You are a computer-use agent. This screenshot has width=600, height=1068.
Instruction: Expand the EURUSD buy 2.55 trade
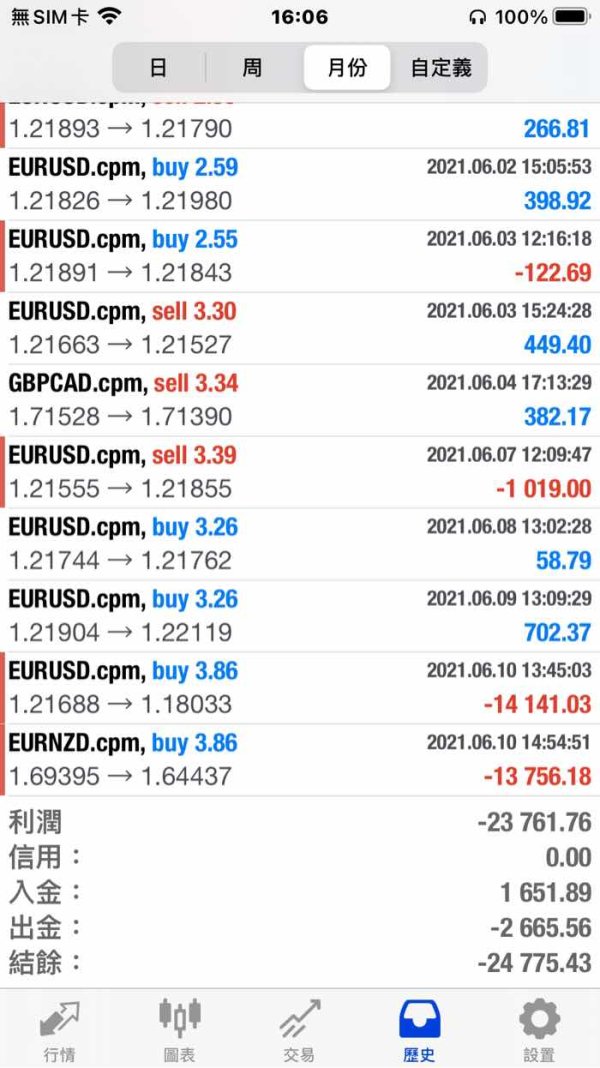(300, 257)
